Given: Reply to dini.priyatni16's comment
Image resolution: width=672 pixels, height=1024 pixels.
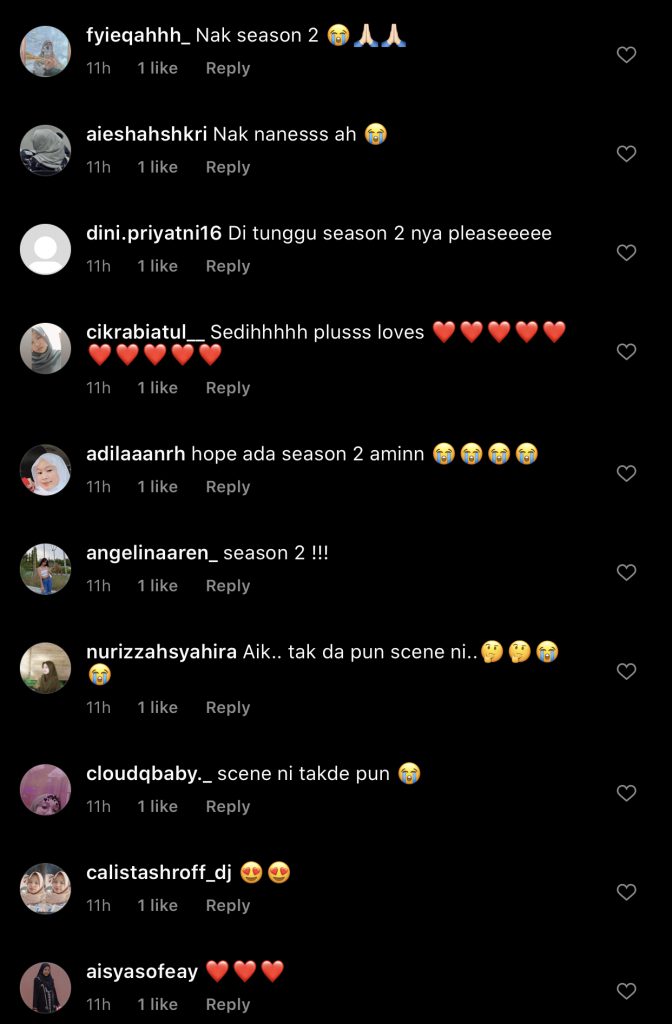Looking at the screenshot, I should click(227, 266).
